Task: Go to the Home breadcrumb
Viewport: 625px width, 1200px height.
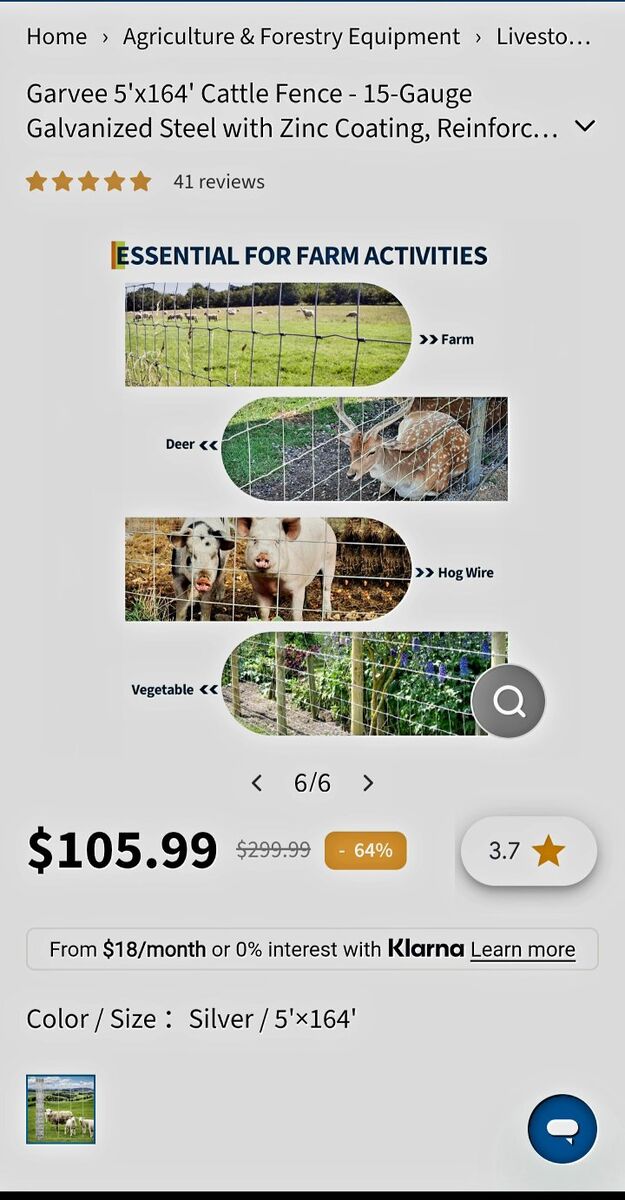Action: point(56,37)
